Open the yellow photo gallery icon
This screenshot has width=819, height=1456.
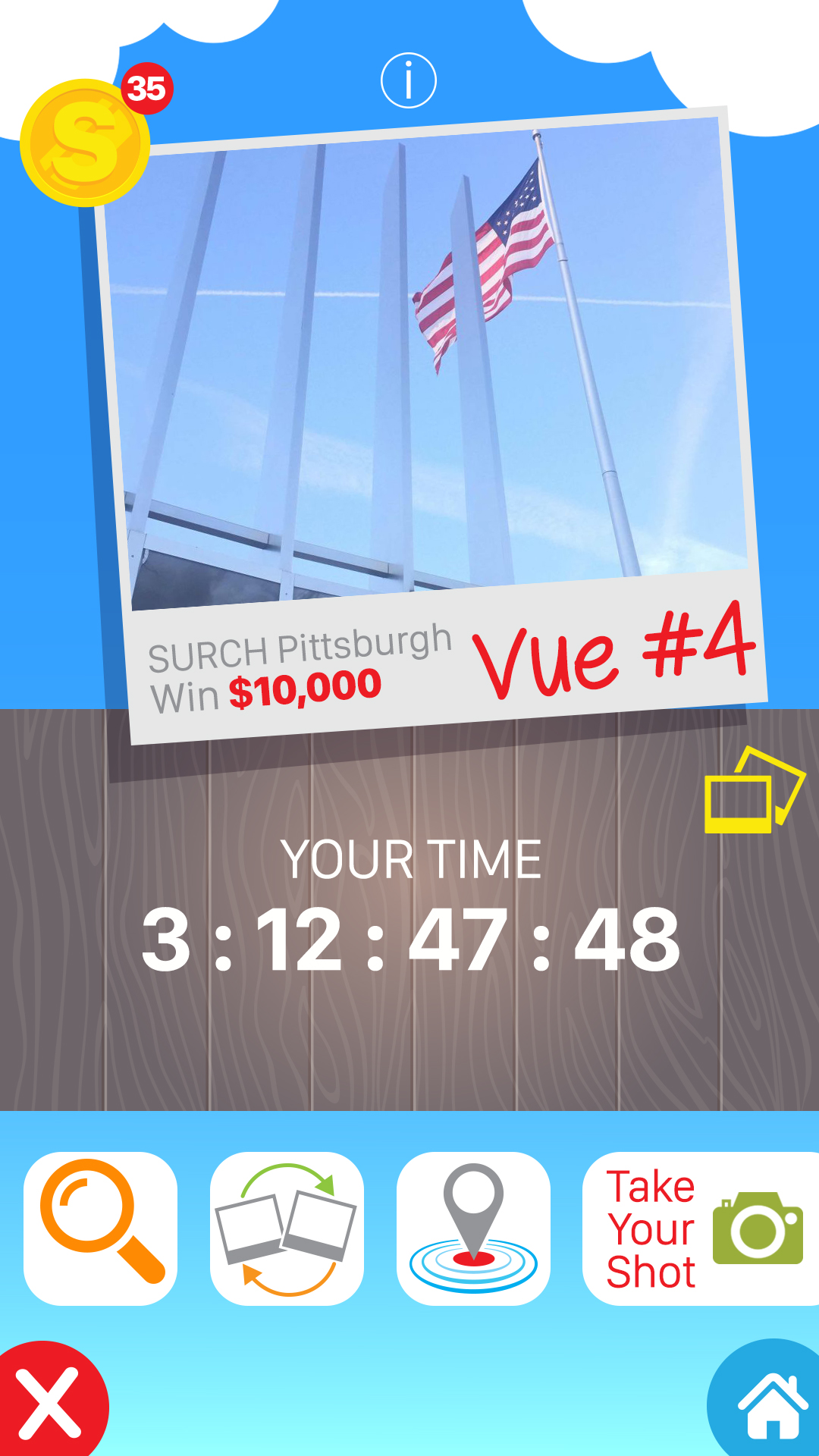753,791
